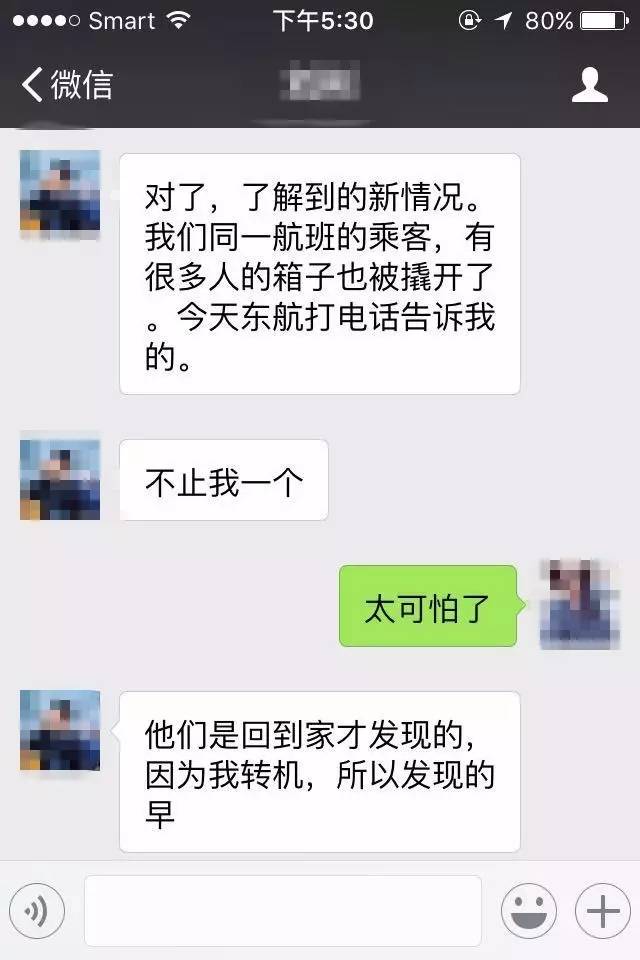This screenshot has height=960, width=640.
Task: Open the plus attachments menu
Action: click(602, 910)
